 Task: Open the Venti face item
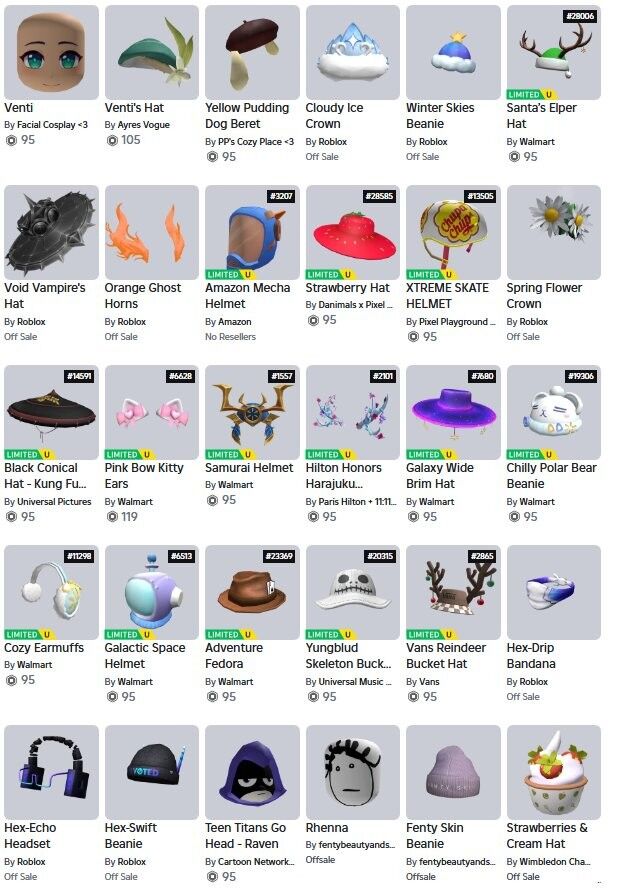click(51, 52)
